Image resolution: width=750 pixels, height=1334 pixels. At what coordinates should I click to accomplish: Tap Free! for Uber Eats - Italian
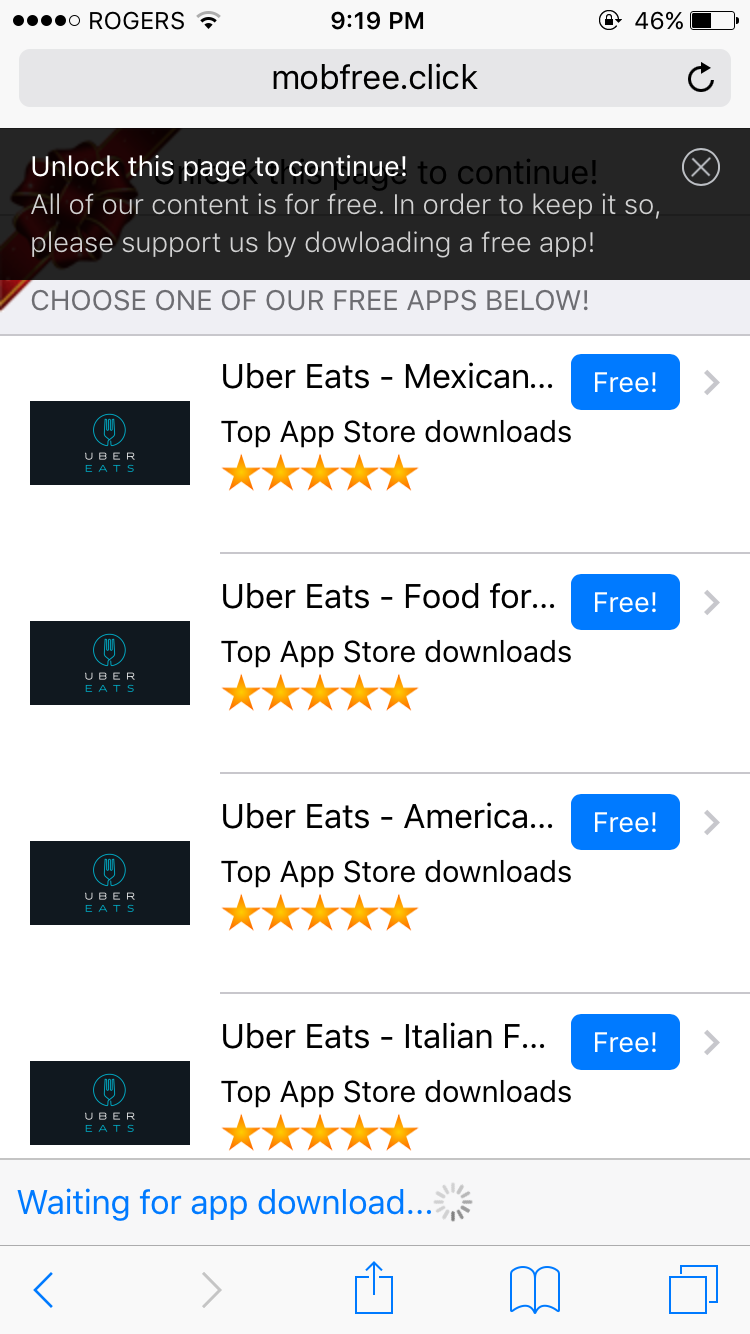625,1042
